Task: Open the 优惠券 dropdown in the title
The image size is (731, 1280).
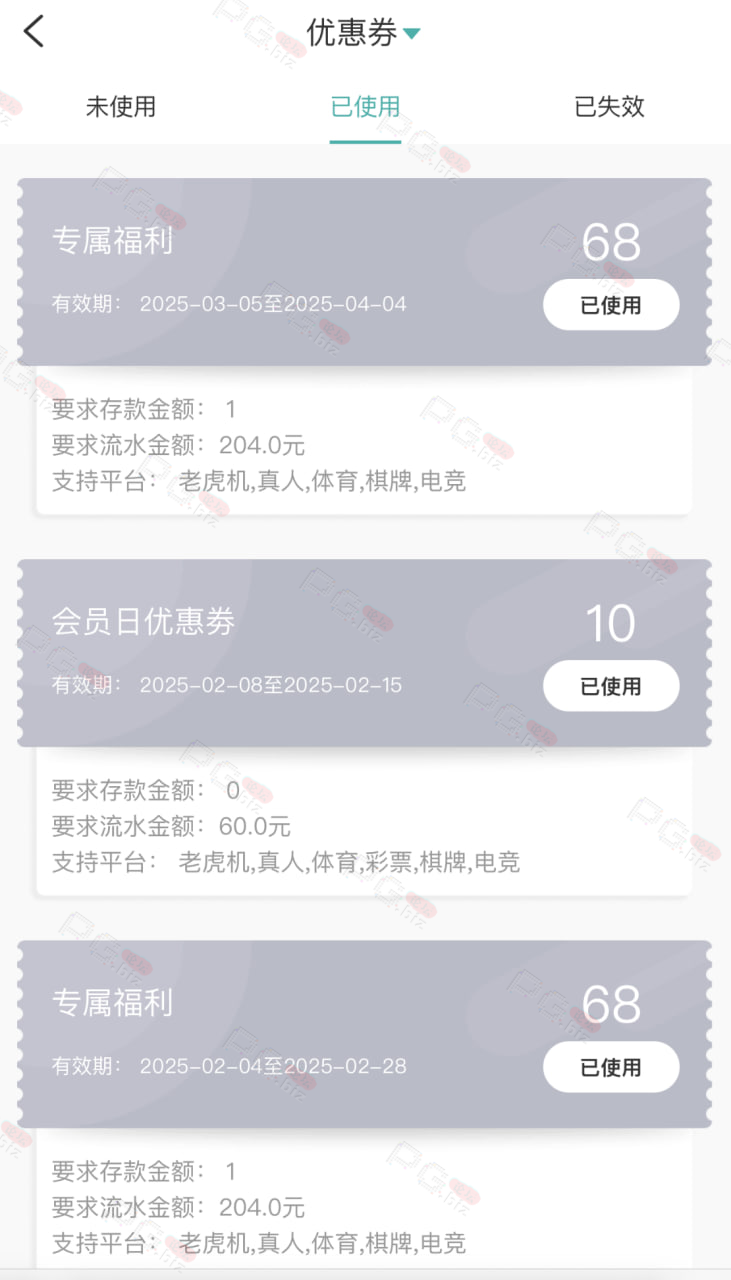Action: [363, 32]
